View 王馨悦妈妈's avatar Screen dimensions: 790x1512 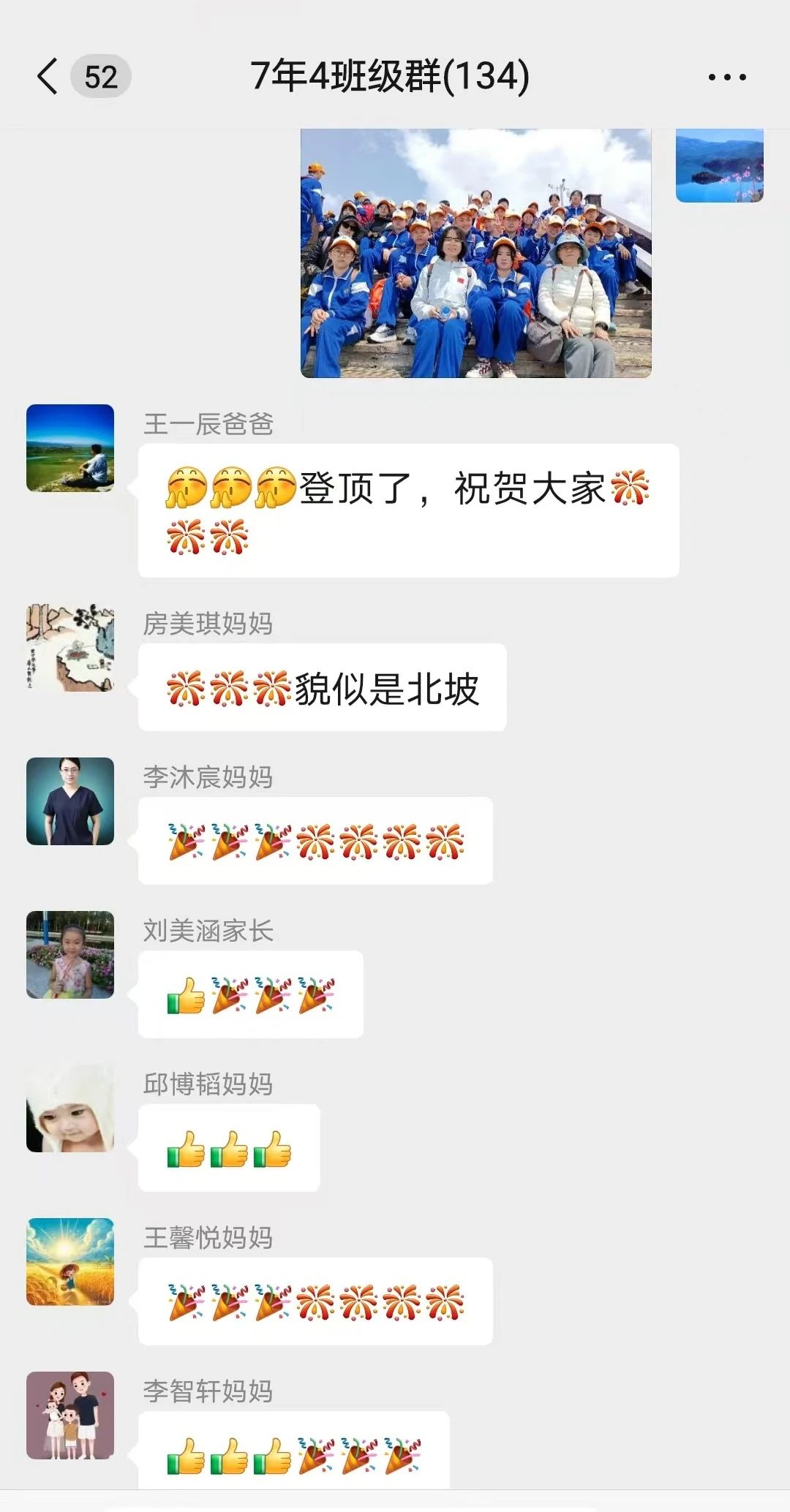[70, 1262]
